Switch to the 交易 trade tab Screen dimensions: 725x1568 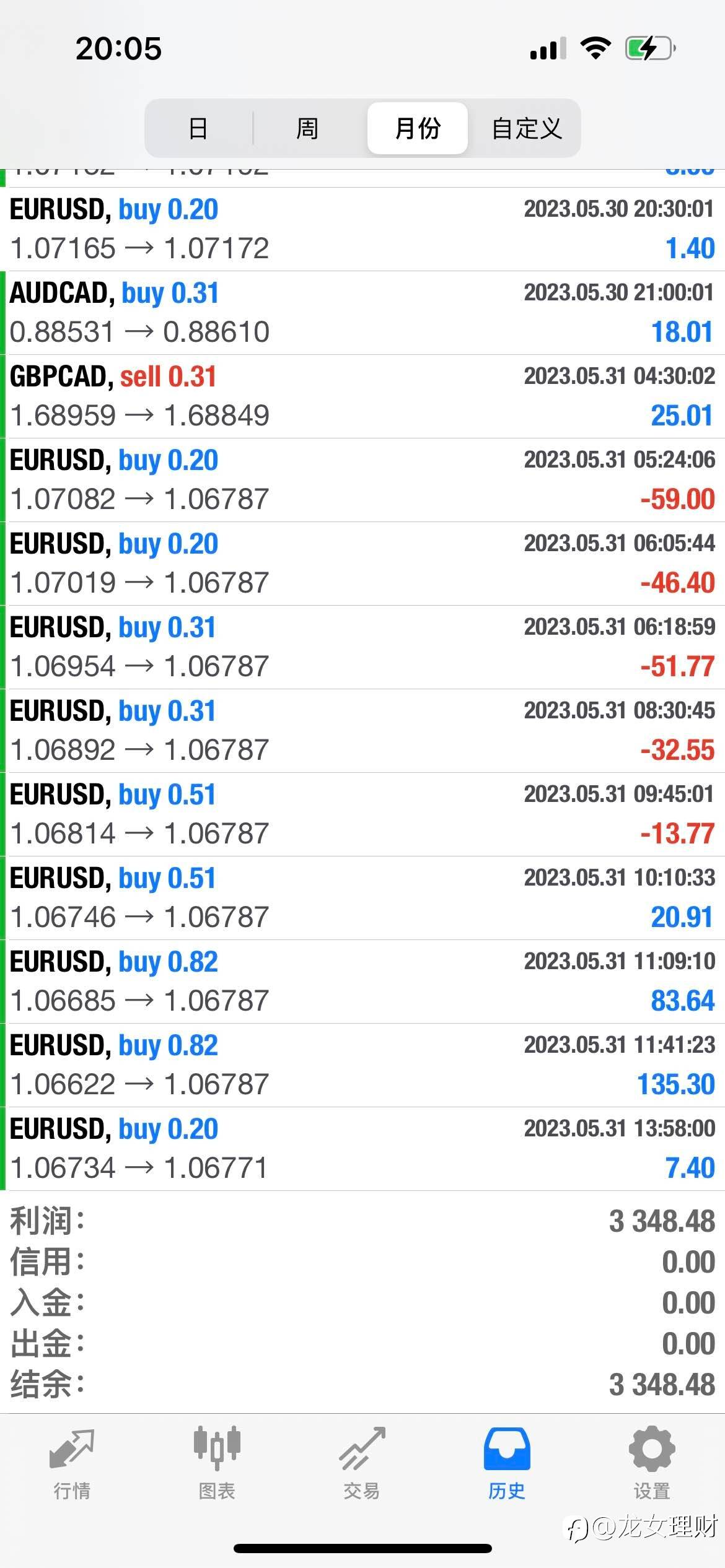(362, 1464)
